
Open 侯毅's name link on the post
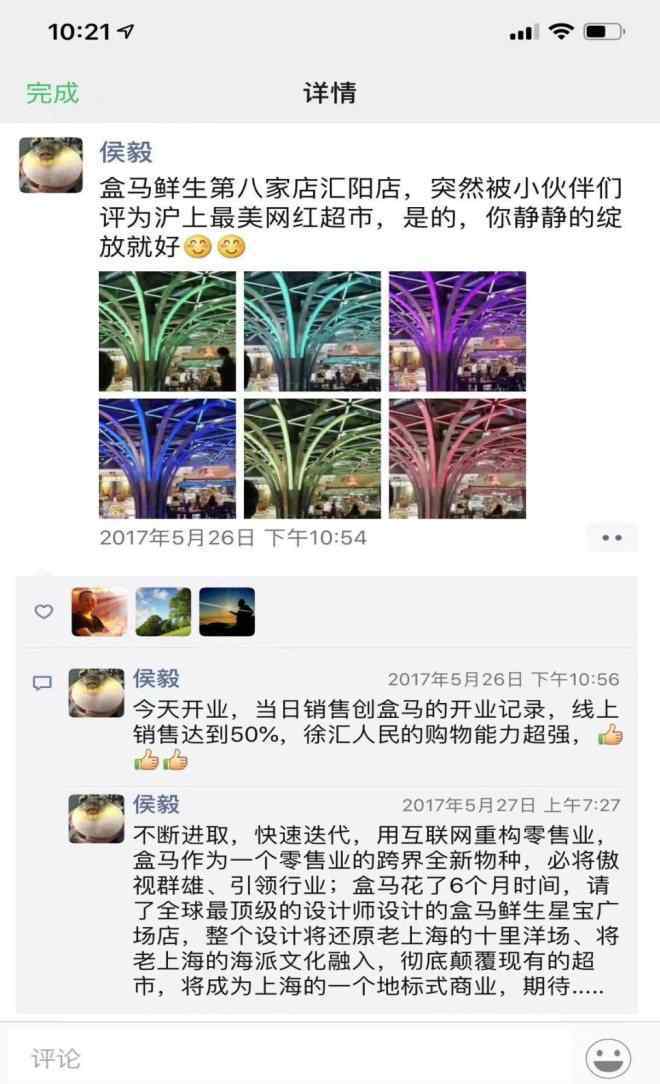coord(126,152)
